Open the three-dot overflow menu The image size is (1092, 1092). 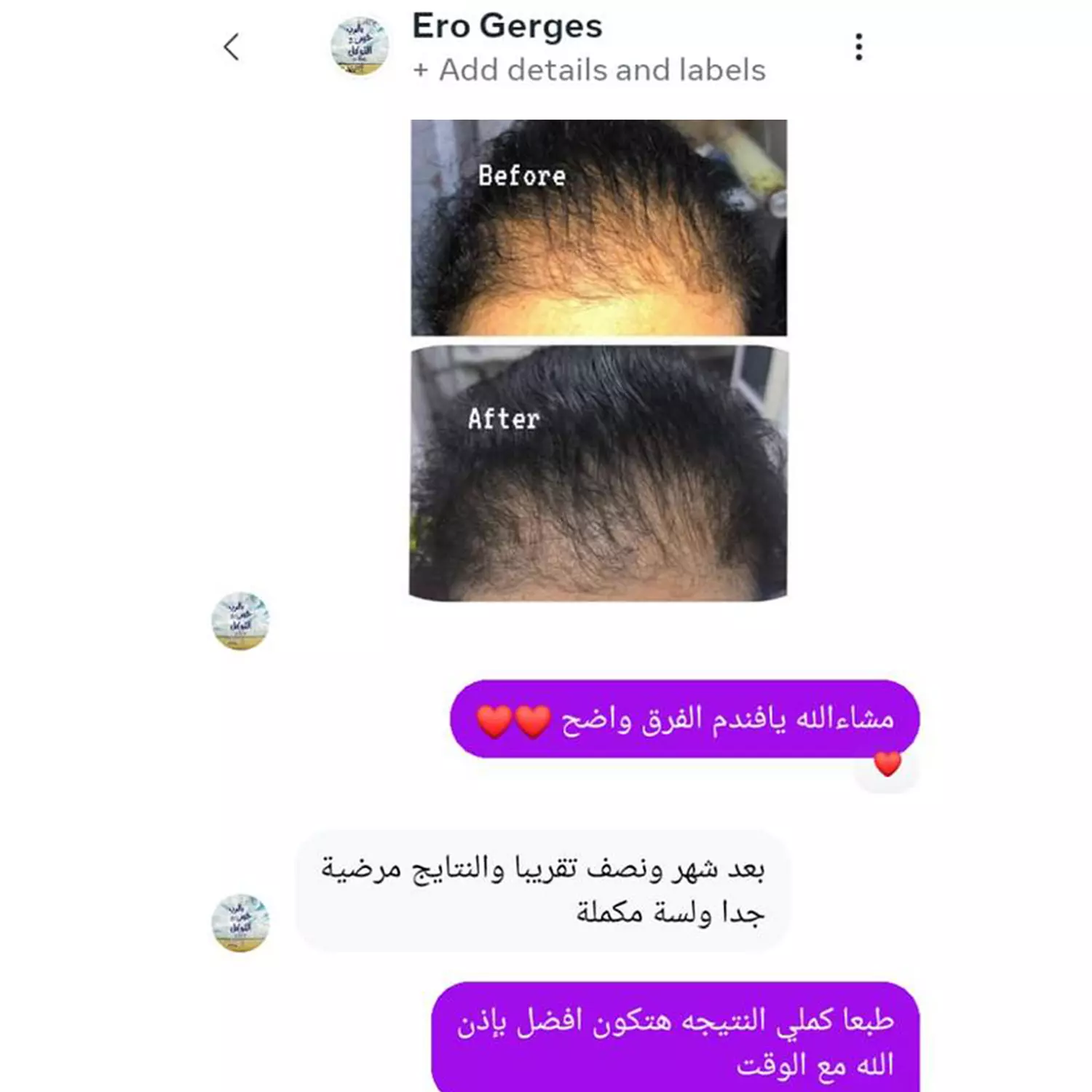(x=859, y=47)
